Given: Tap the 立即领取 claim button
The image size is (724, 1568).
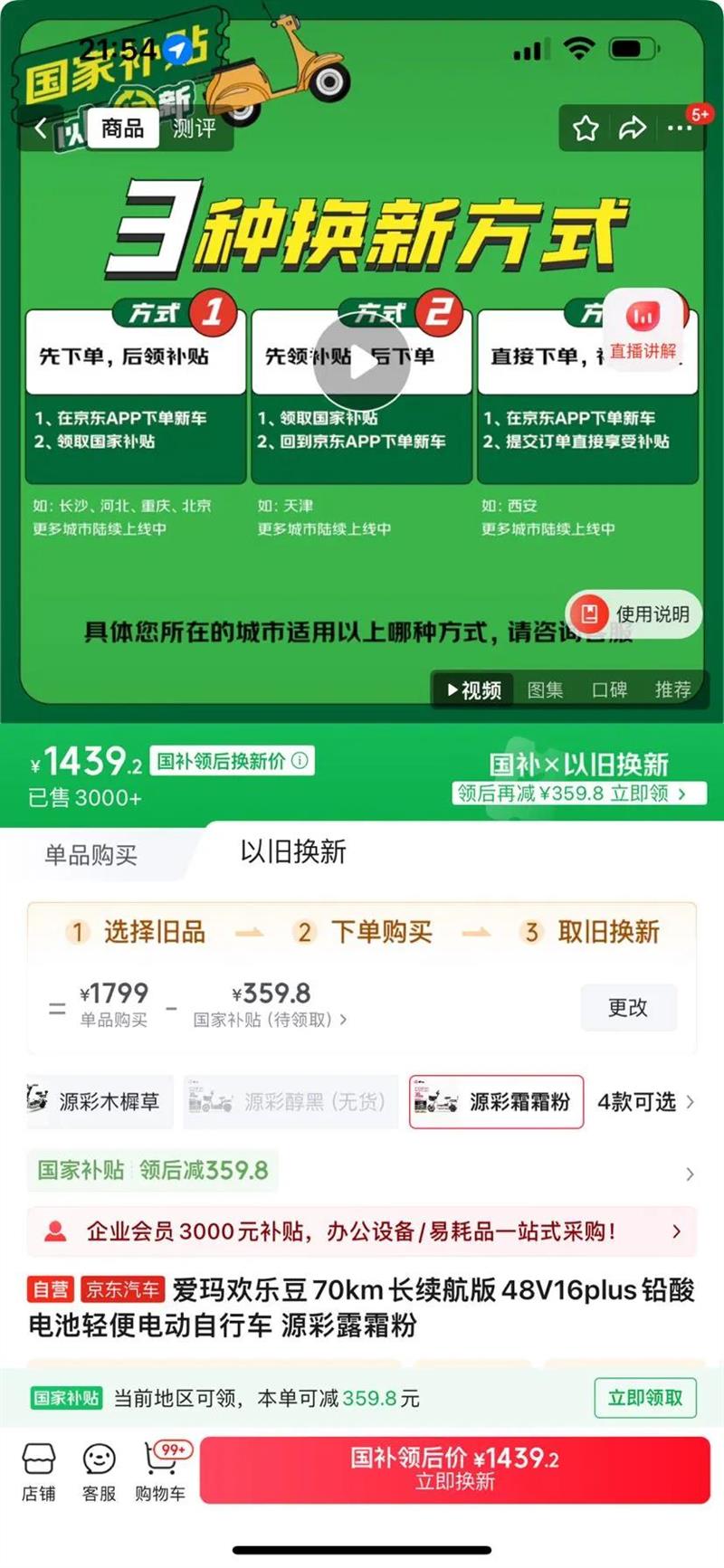Looking at the screenshot, I should pos(644,1398).
